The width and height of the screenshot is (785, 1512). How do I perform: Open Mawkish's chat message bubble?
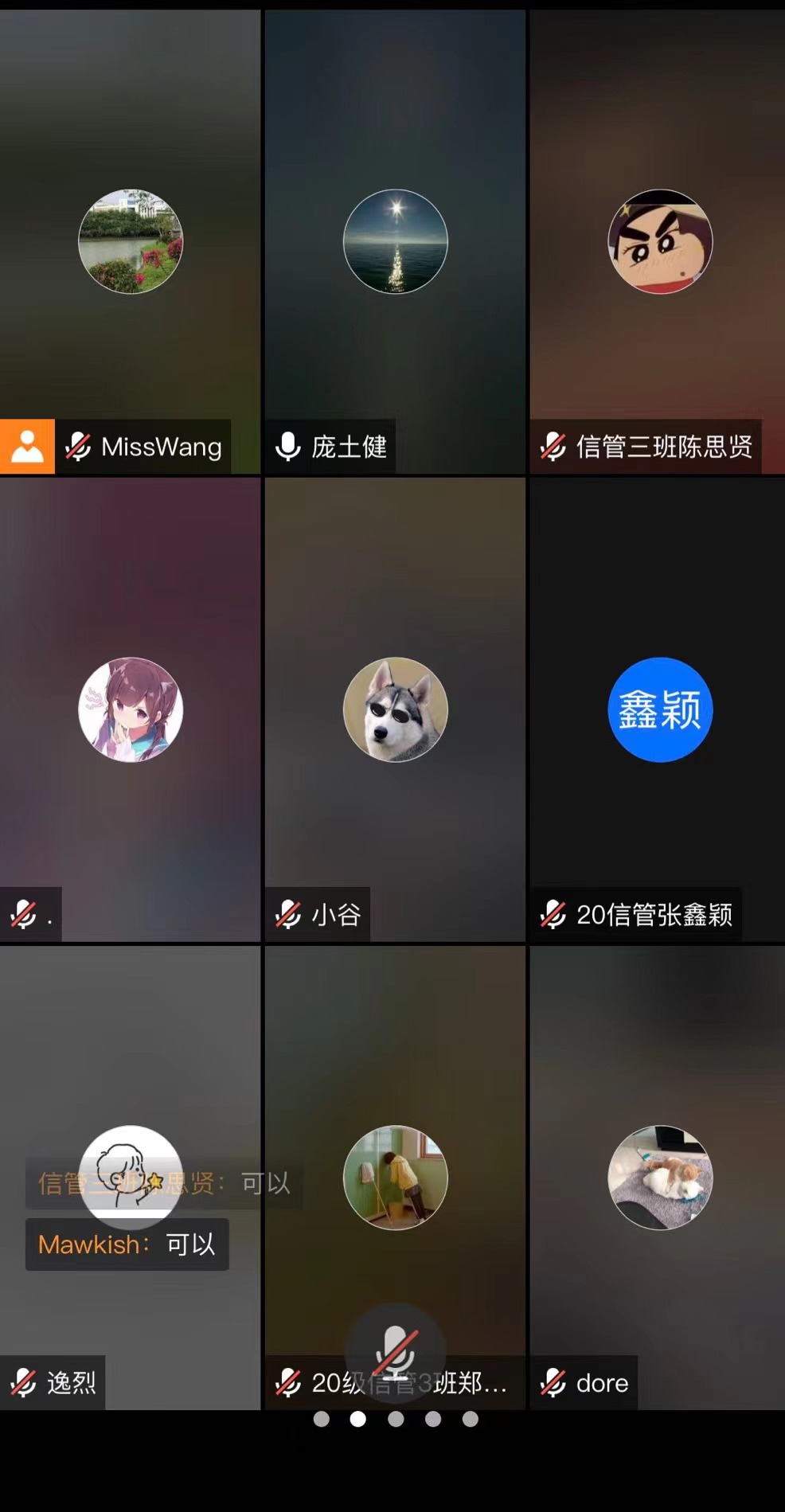(x=127, y=1244)
